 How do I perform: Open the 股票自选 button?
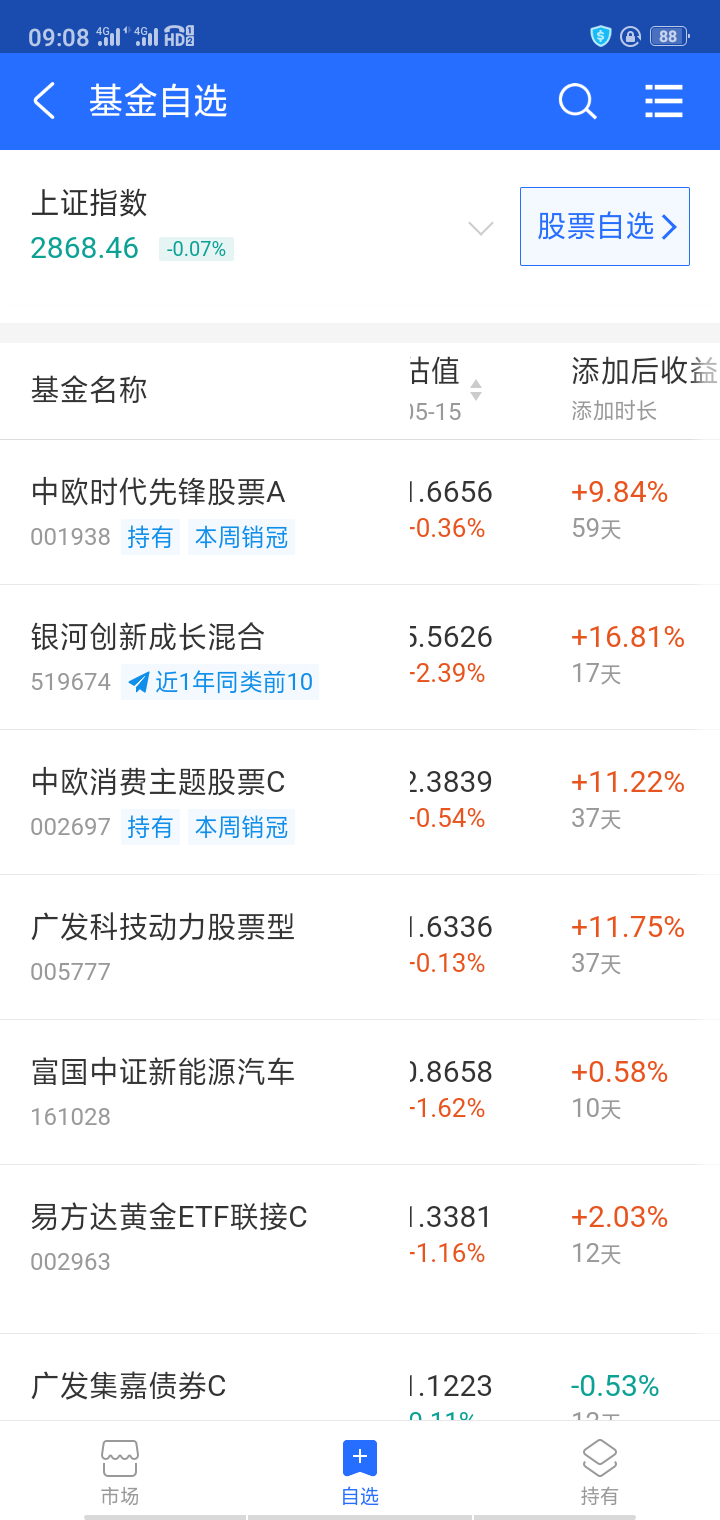[604, 227]
